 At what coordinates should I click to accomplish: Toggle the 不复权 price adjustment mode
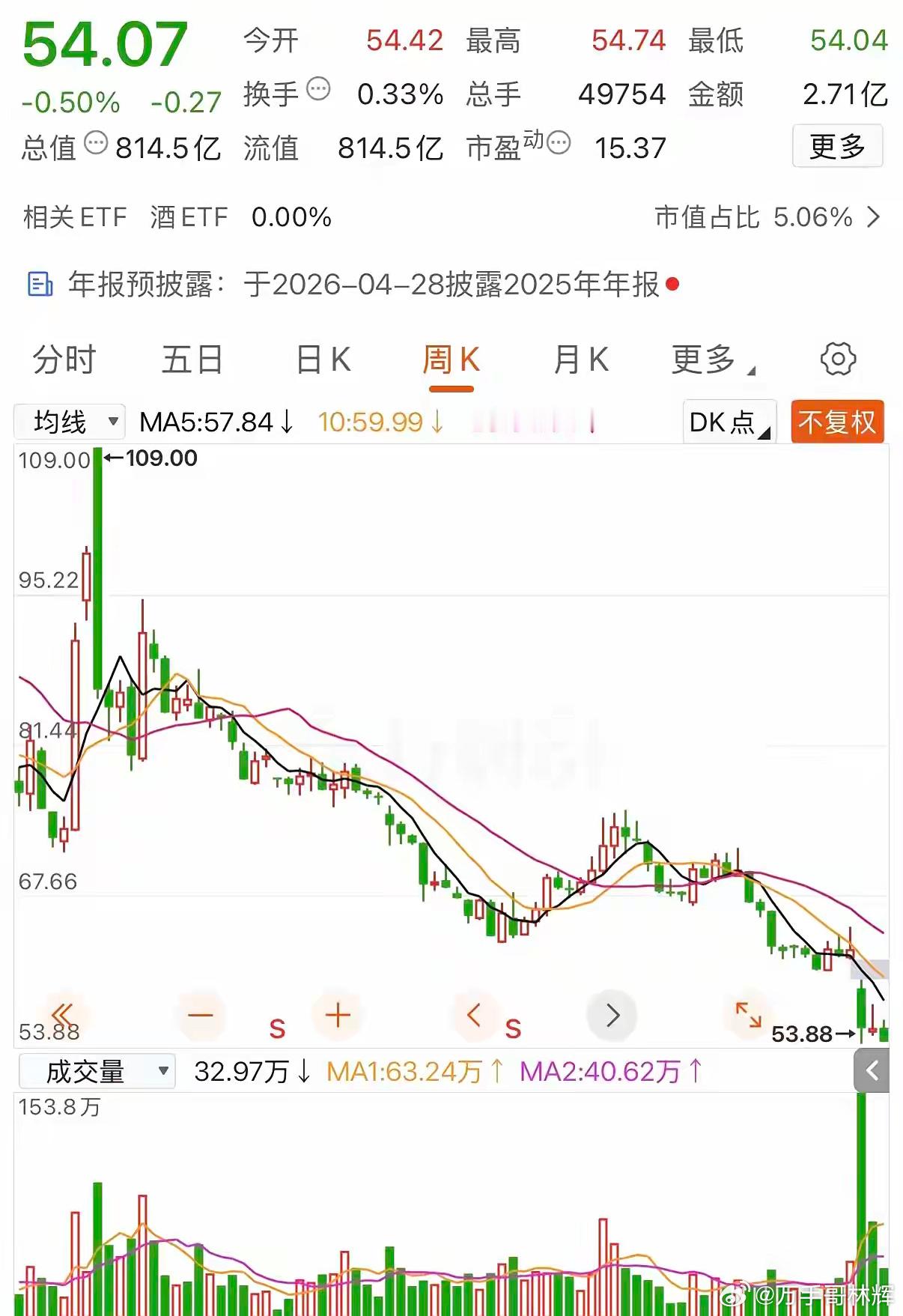click(x=837, y=422)
